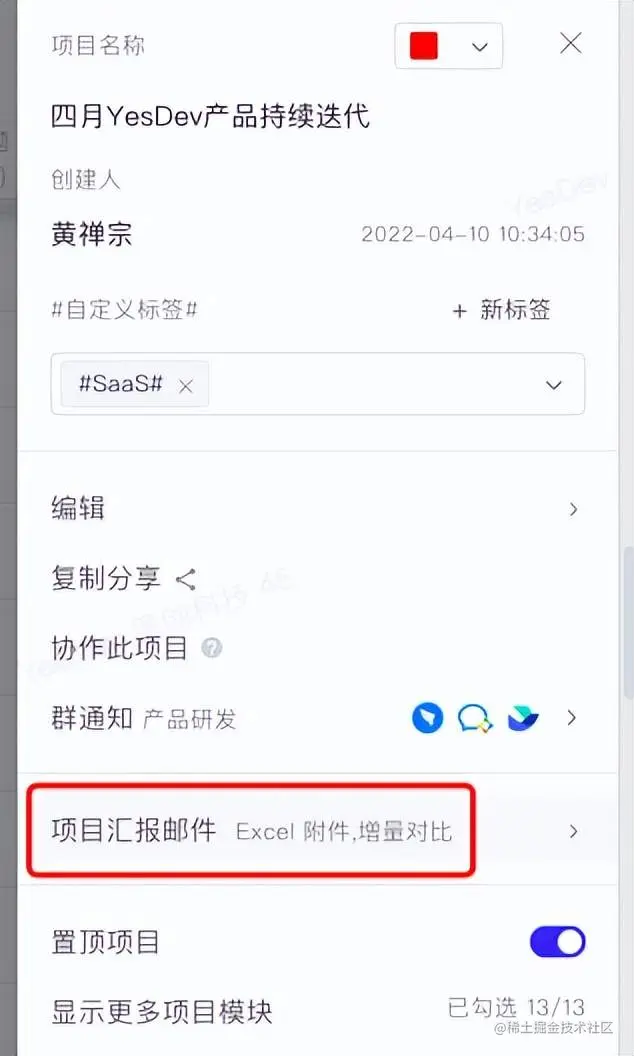Image resolution: width=634 pixels, height=1056 pixels.
Task: Open 群通知 group notification settings
Action: [317, 718]
